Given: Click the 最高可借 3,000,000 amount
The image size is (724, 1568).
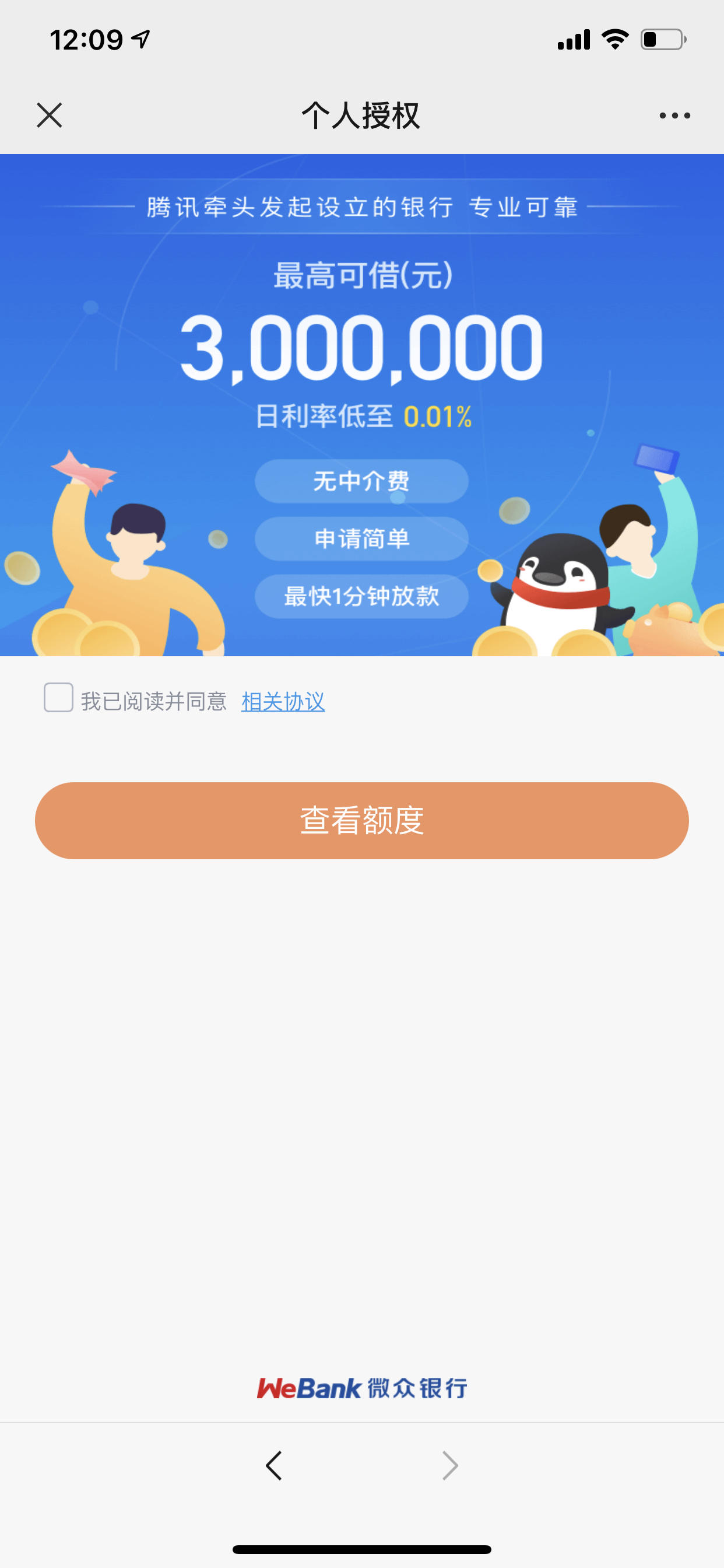Looking at the screenshot, I should click(x=361, y=347).
